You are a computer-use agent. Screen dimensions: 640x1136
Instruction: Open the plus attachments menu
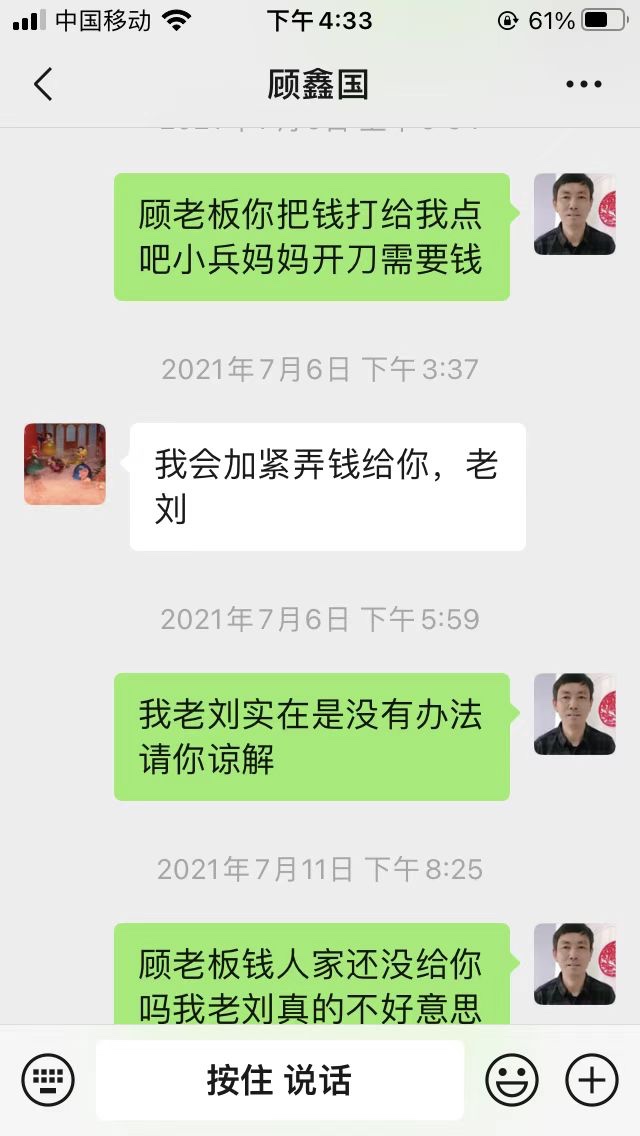tap(592, 1081)
